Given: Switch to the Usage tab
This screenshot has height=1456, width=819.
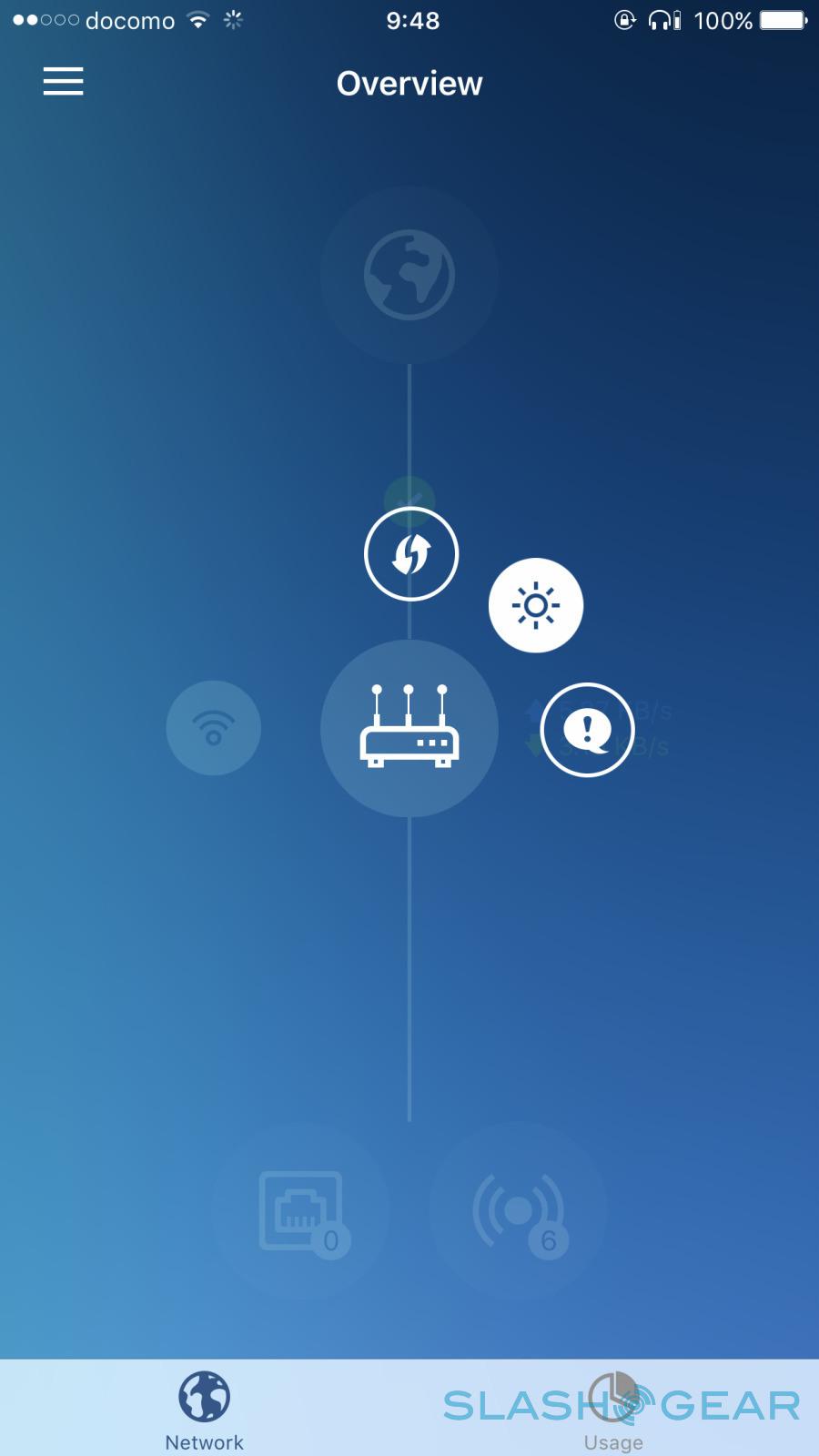Looking at the screenshot, I should click(613, 1409).
